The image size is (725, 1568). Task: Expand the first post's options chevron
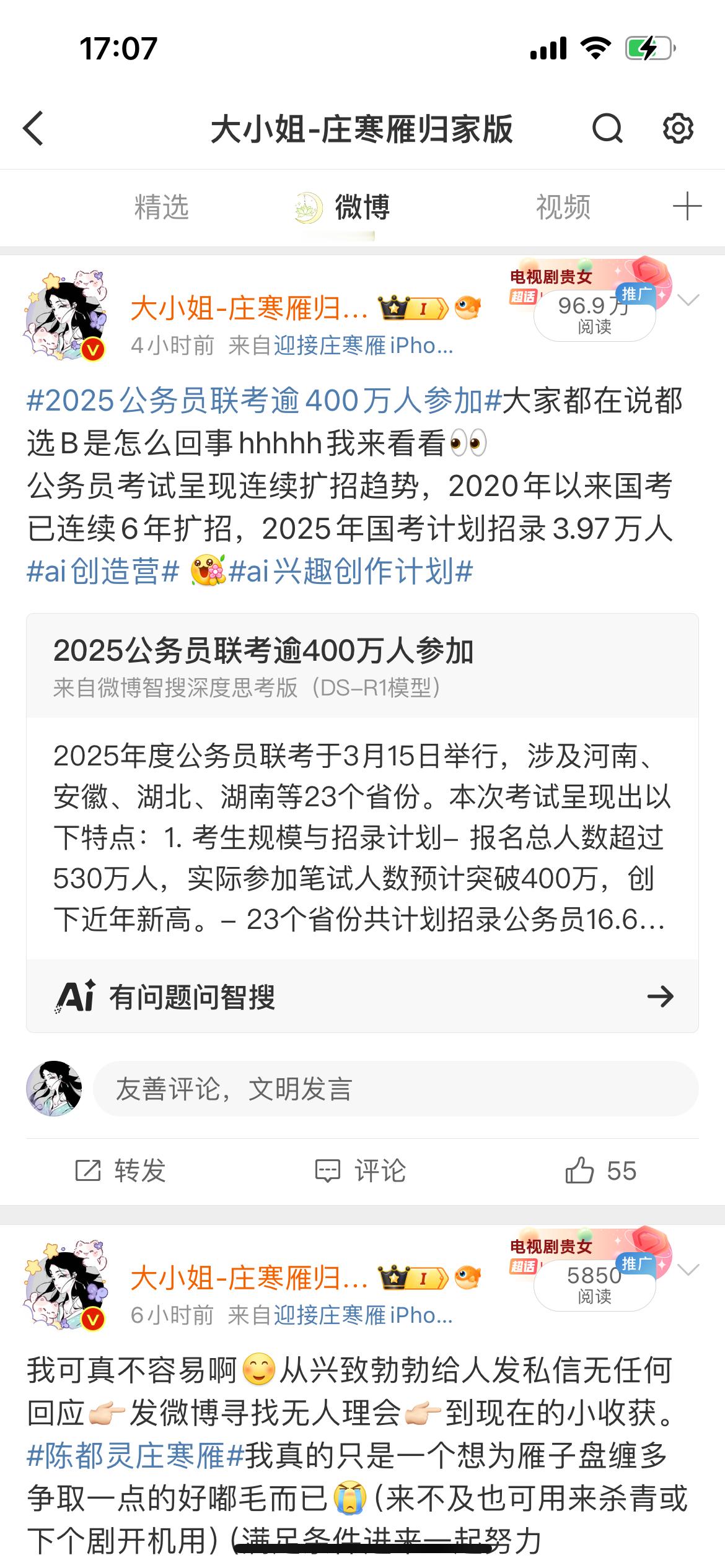687,299
